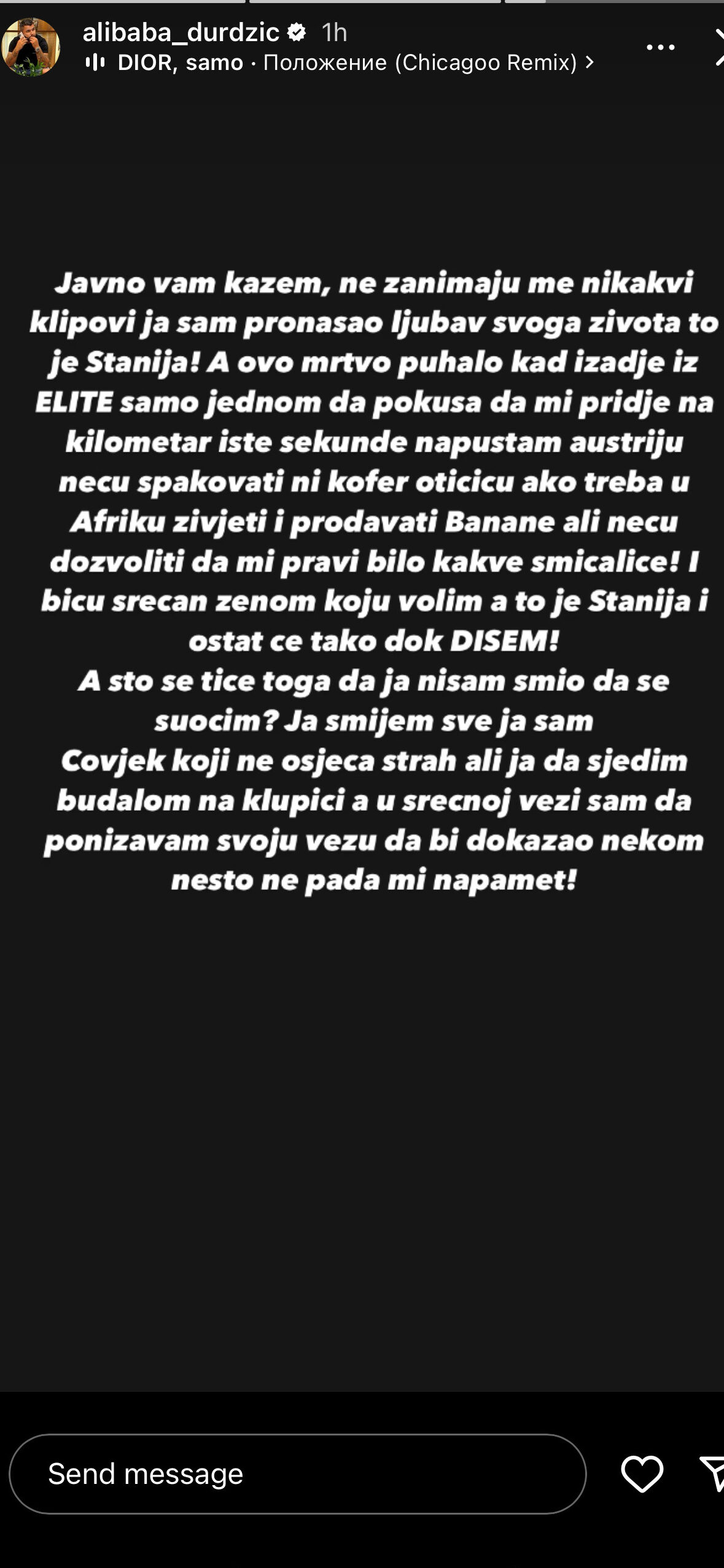
Task: Open alibaba_durdzic profile picture
Action: tap(31, 47)
